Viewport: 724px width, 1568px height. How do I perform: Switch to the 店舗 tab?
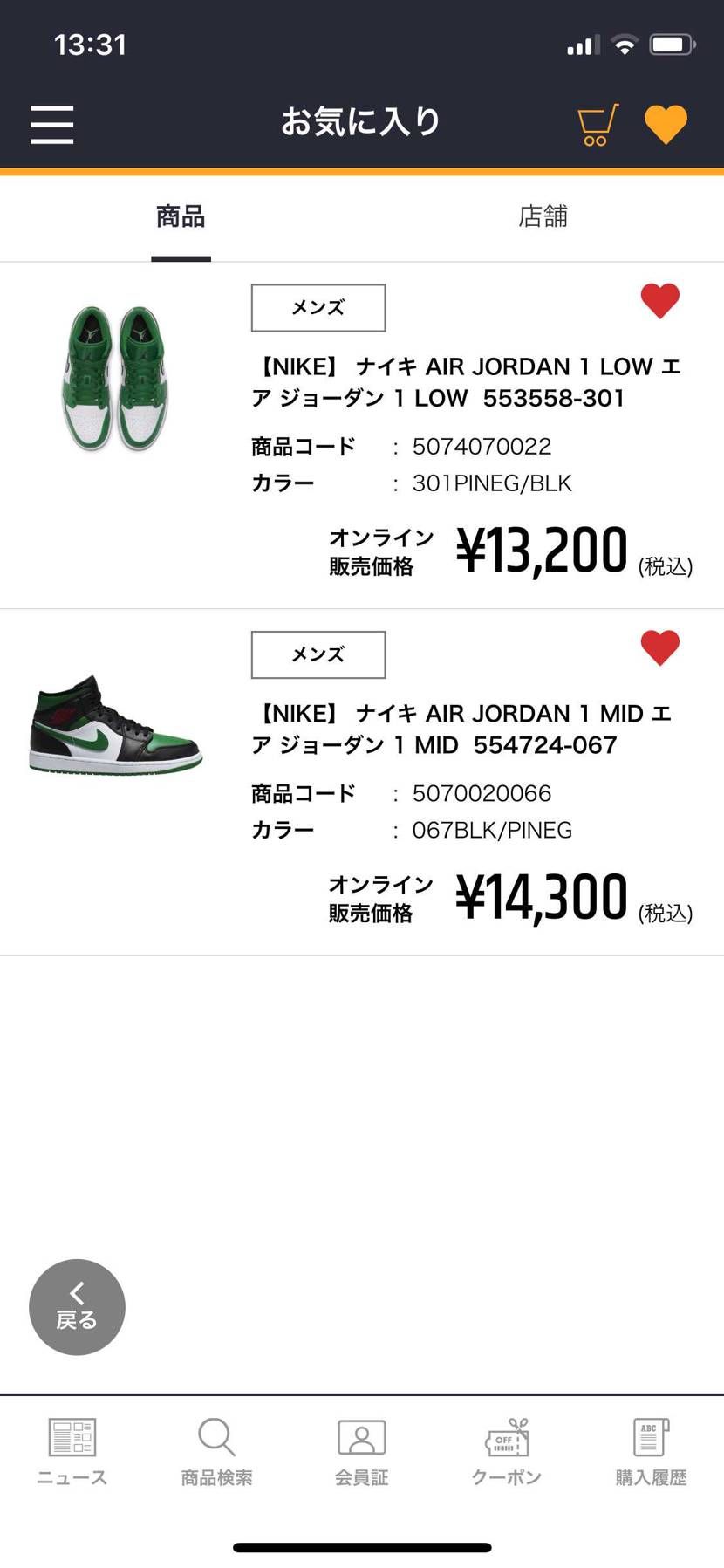(543, 216)
